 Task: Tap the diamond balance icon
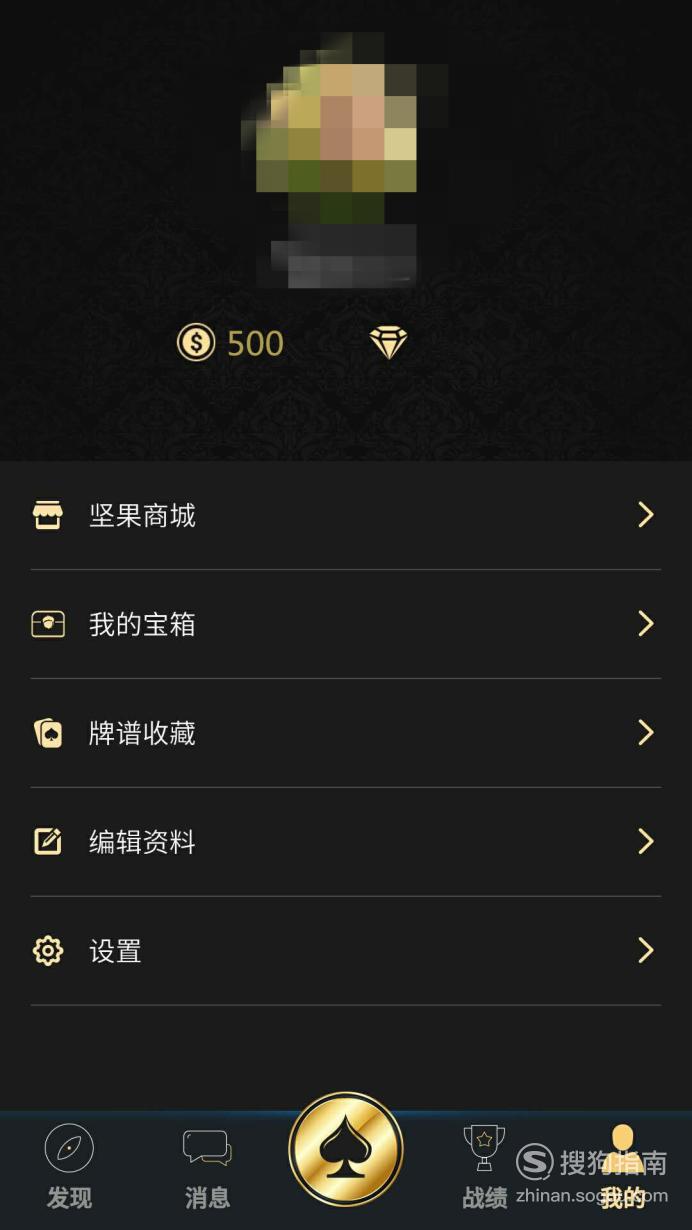click(388, 344)
